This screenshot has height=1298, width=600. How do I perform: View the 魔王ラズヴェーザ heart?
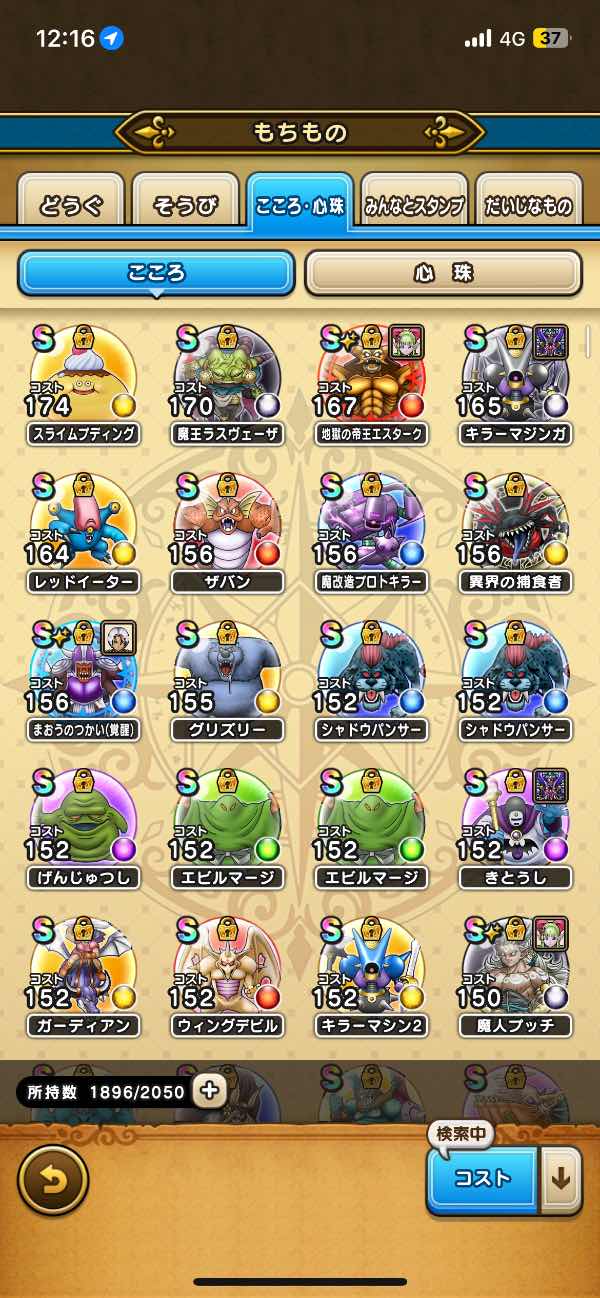228,378
